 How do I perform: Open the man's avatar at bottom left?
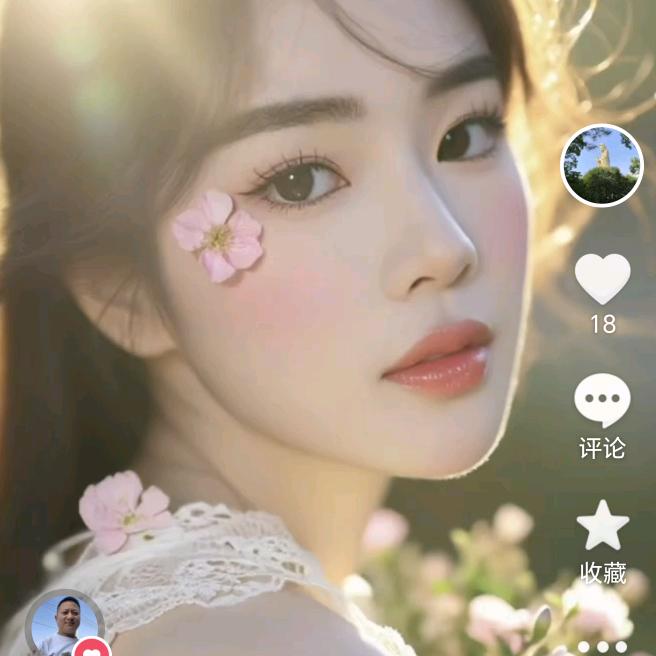(x=64, y=625)
